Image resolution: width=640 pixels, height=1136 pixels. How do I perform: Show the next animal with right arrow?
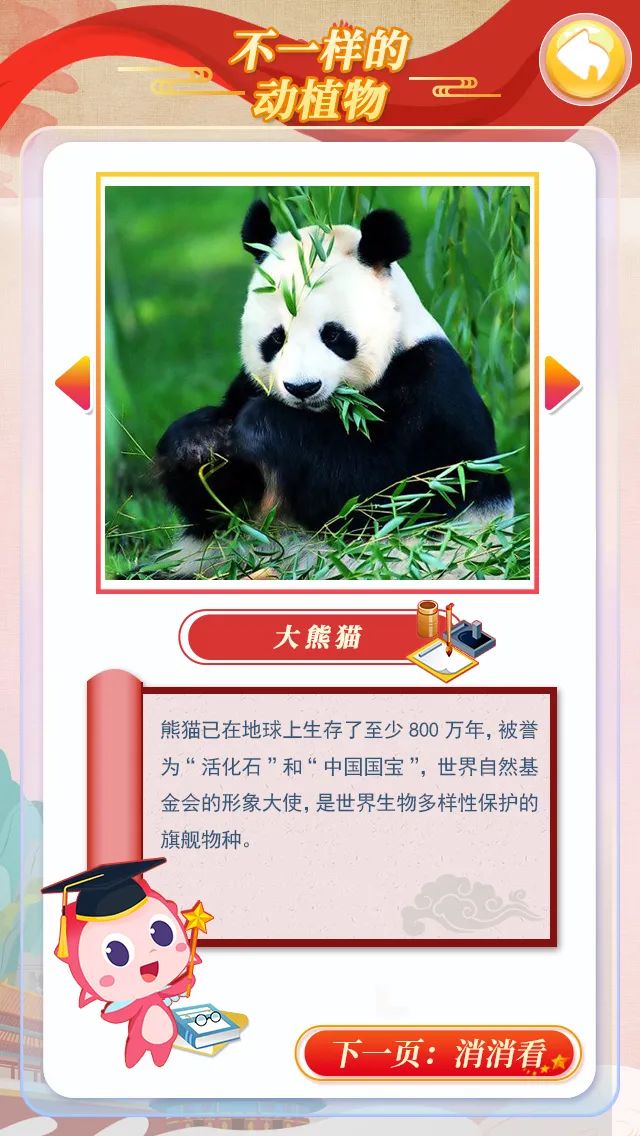point(561,384)
